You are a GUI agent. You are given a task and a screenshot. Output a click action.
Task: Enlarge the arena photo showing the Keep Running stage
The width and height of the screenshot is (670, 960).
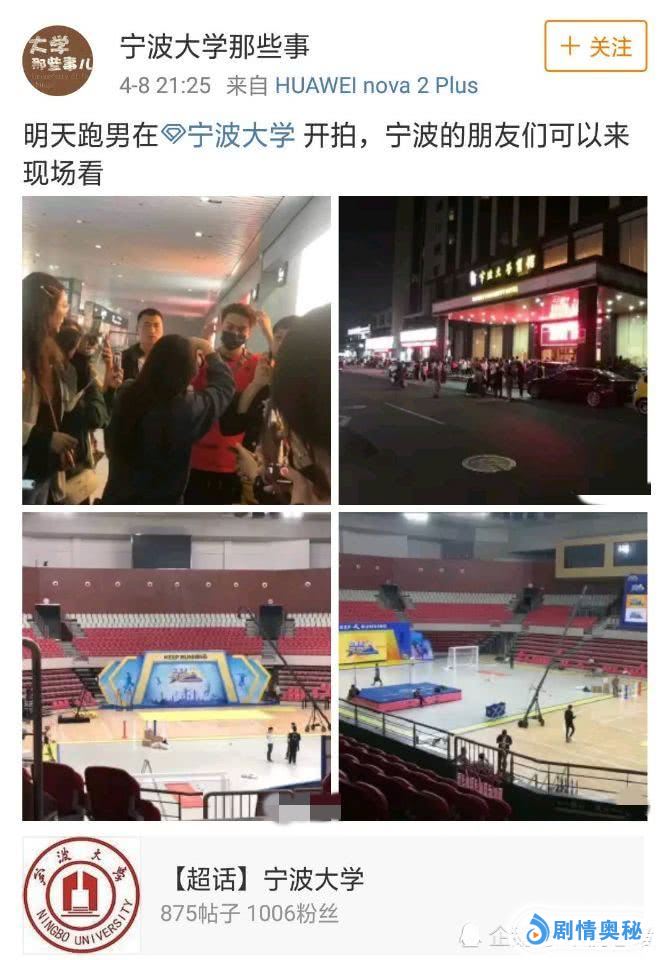[x=177, y=666]
